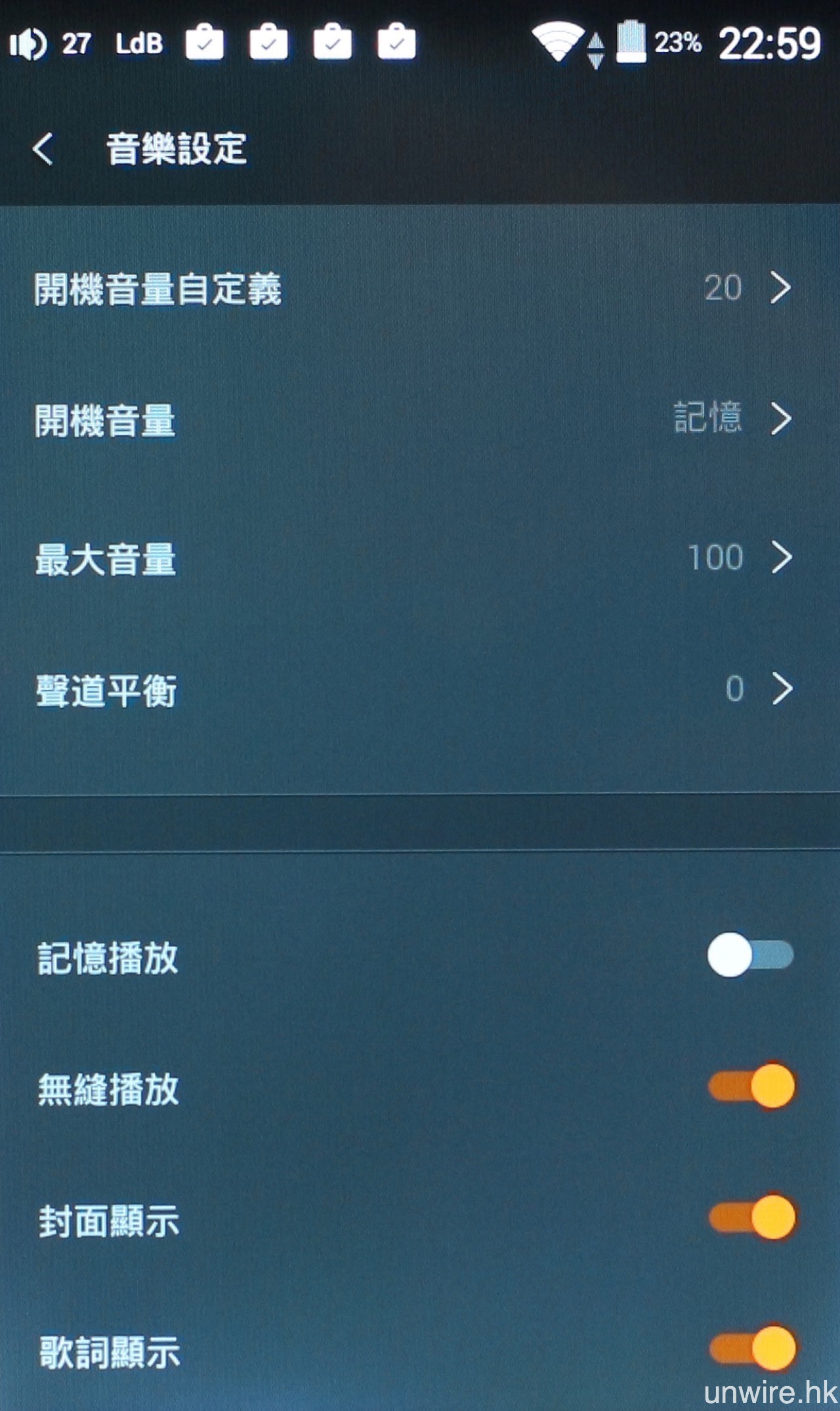Open 開機音量 setting

420,420
